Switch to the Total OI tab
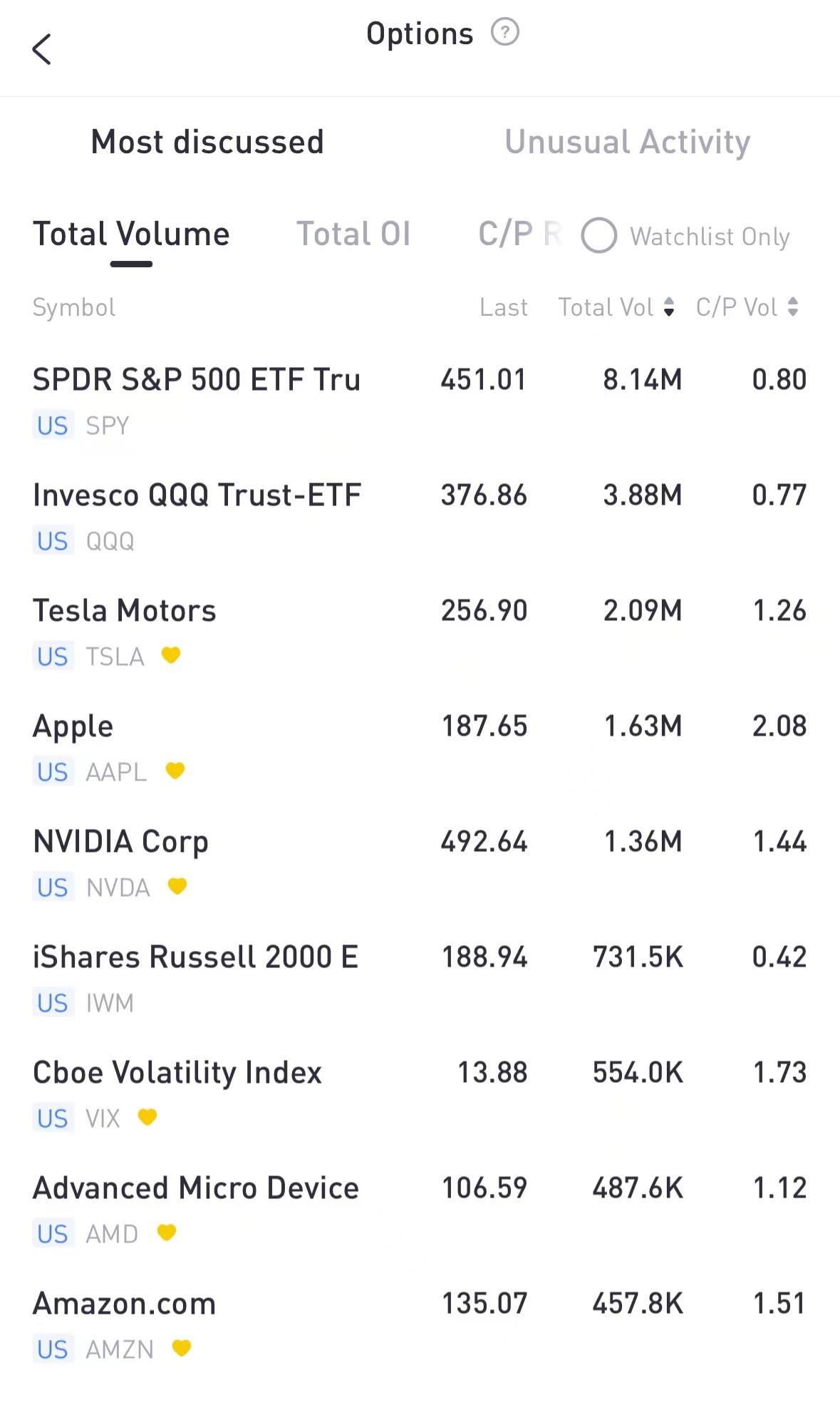Viewport: 840px width, 1405px height. (x=353, y=233)
